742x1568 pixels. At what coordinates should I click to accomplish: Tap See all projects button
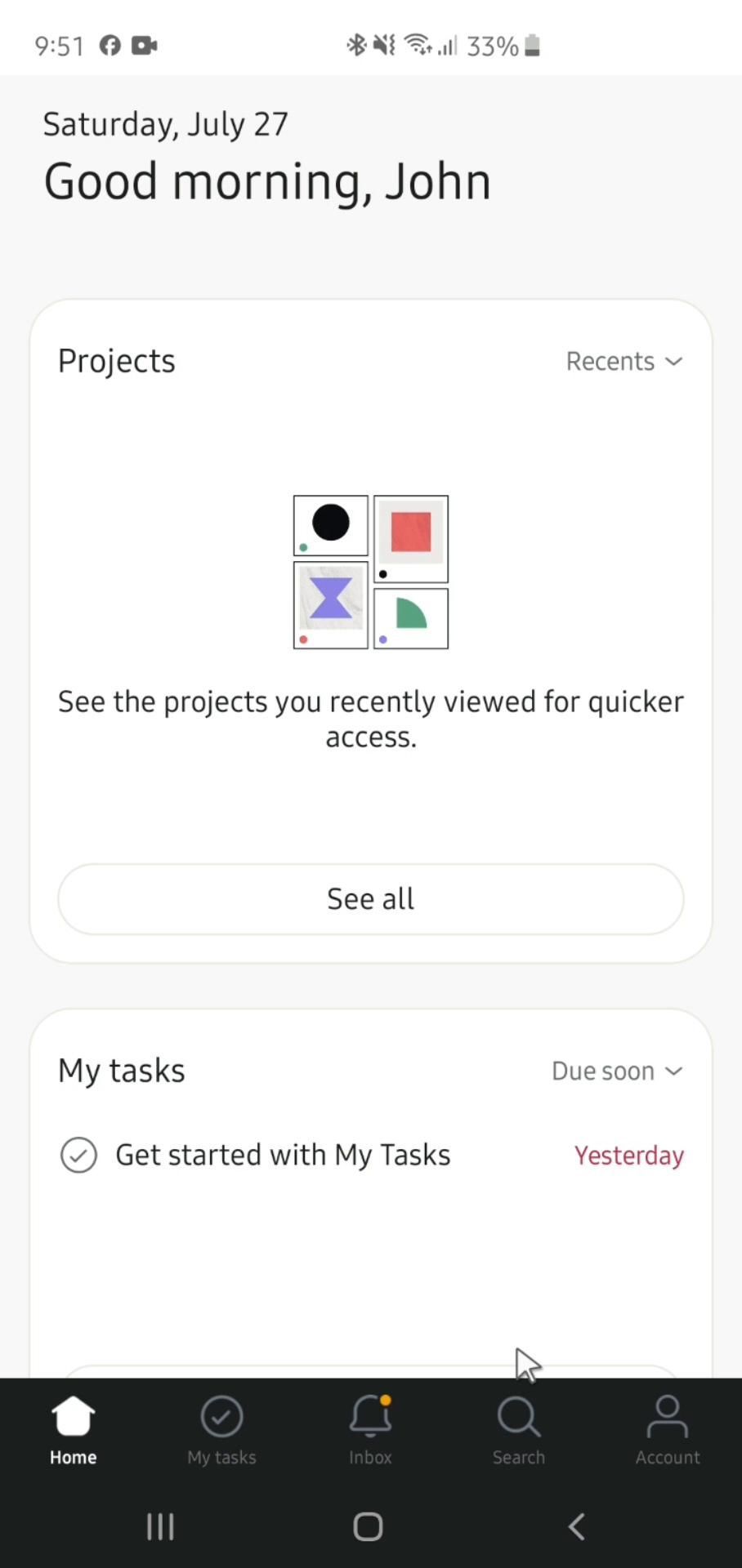pos(370,899)
